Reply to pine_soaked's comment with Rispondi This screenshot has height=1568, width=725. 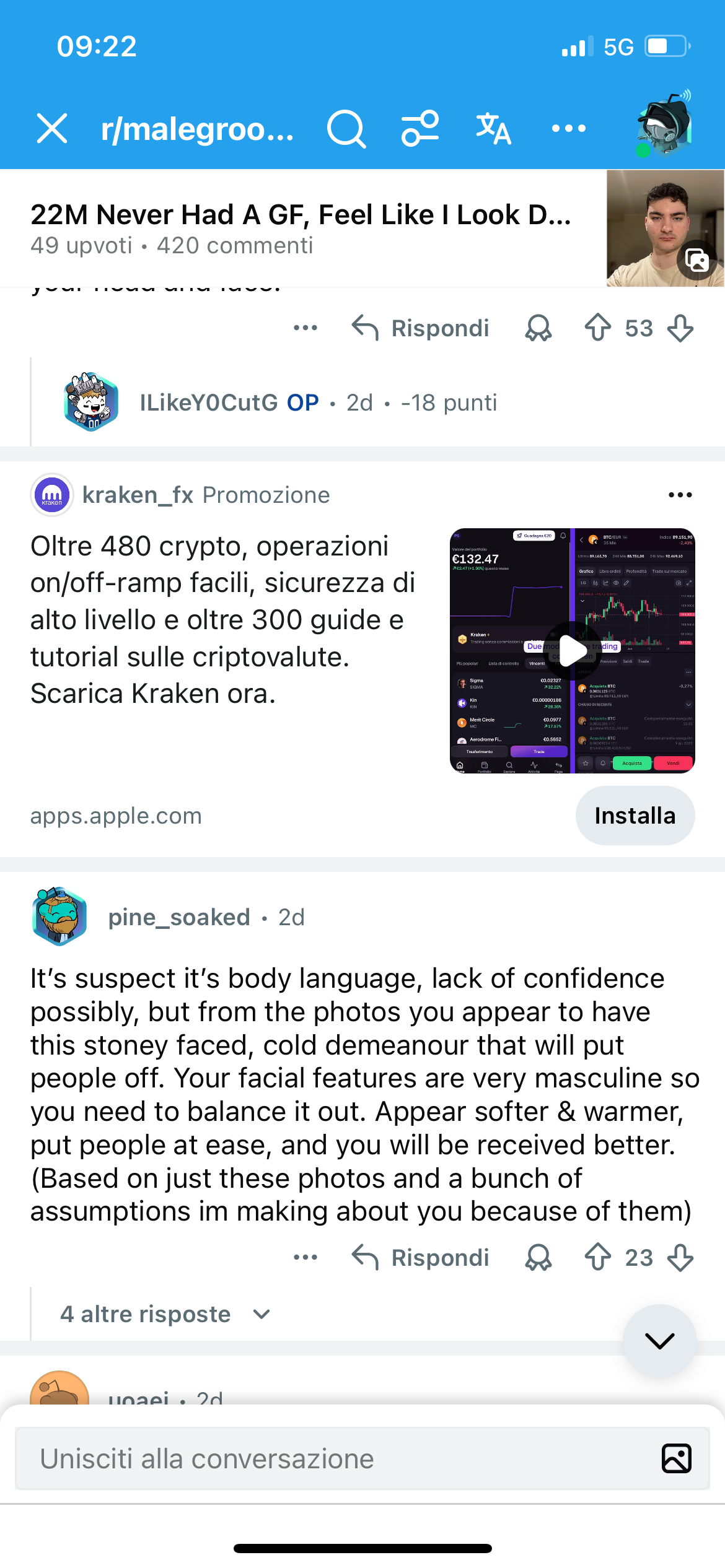pos(421,1258)
